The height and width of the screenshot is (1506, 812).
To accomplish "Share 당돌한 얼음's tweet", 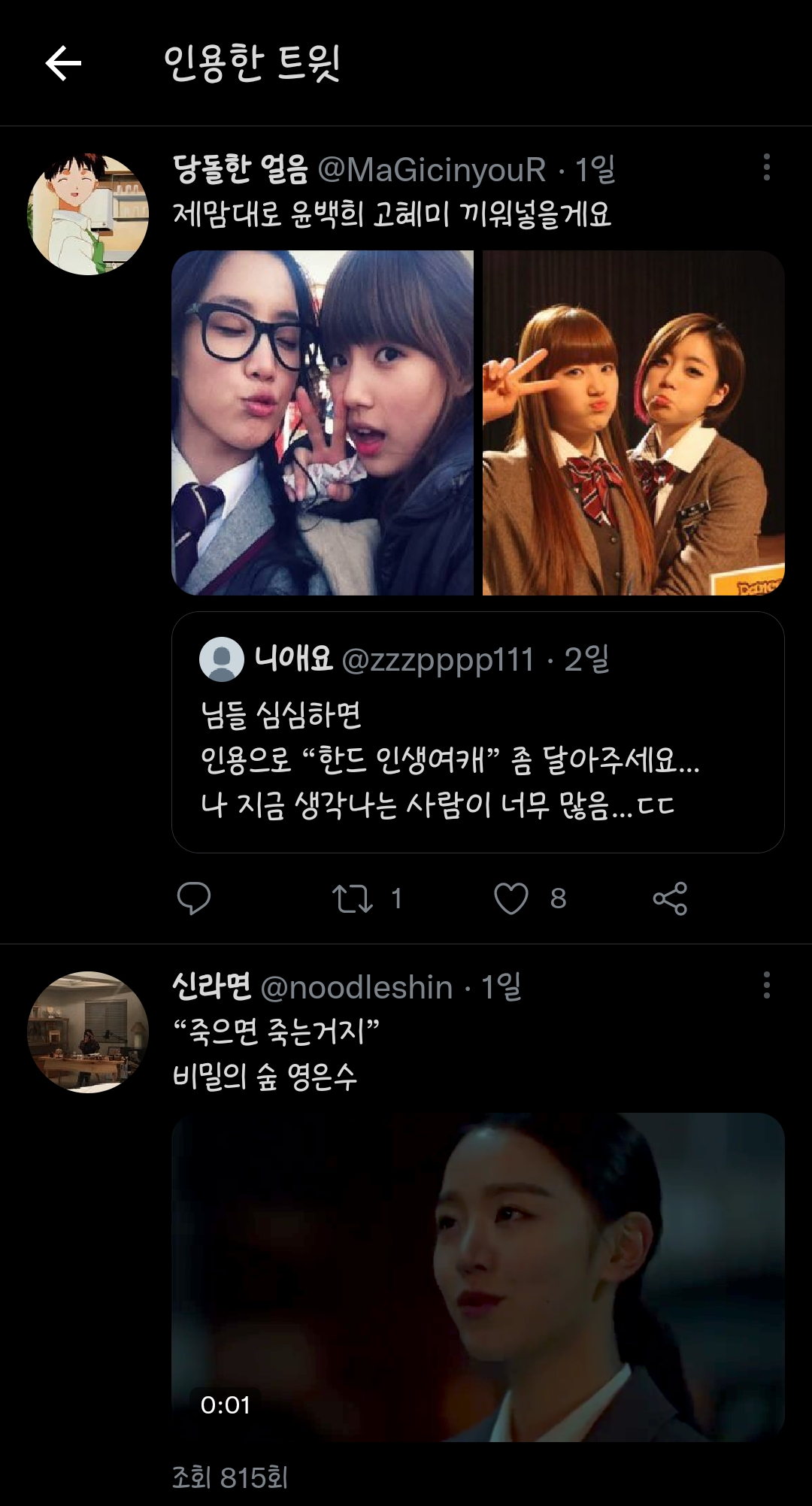I will pos(670,898).
